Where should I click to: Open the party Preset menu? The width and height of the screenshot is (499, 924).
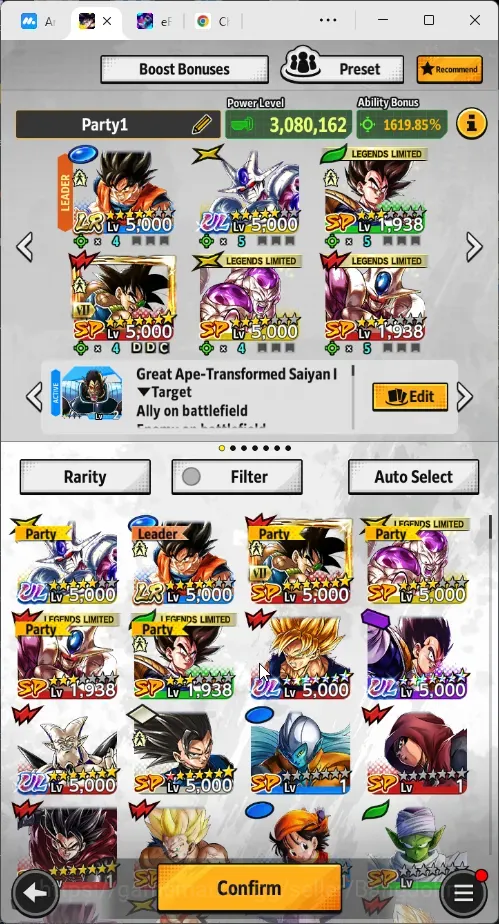click(342, 68)
